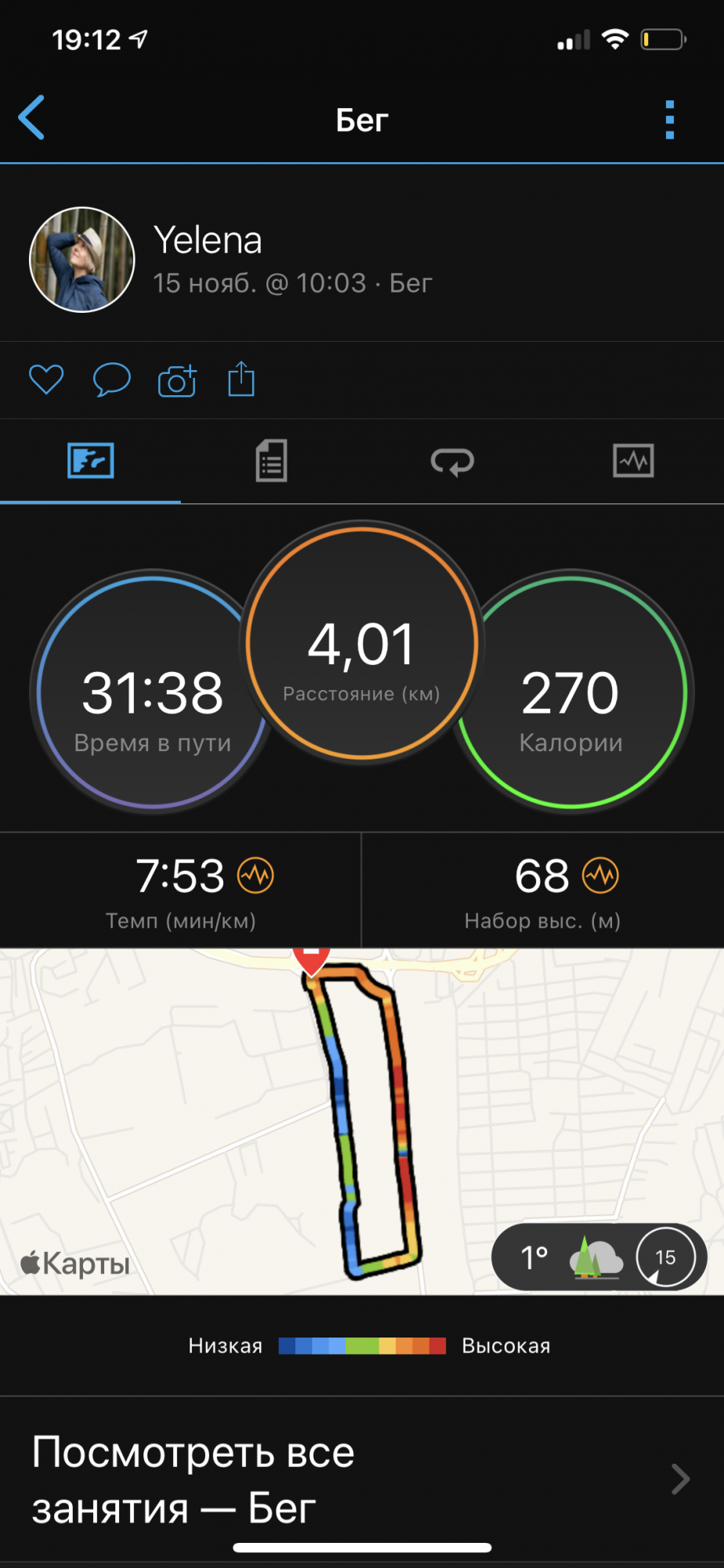Switch to the stats details tab
This screenshot has height=1568, width=724.
pos(271,461)
